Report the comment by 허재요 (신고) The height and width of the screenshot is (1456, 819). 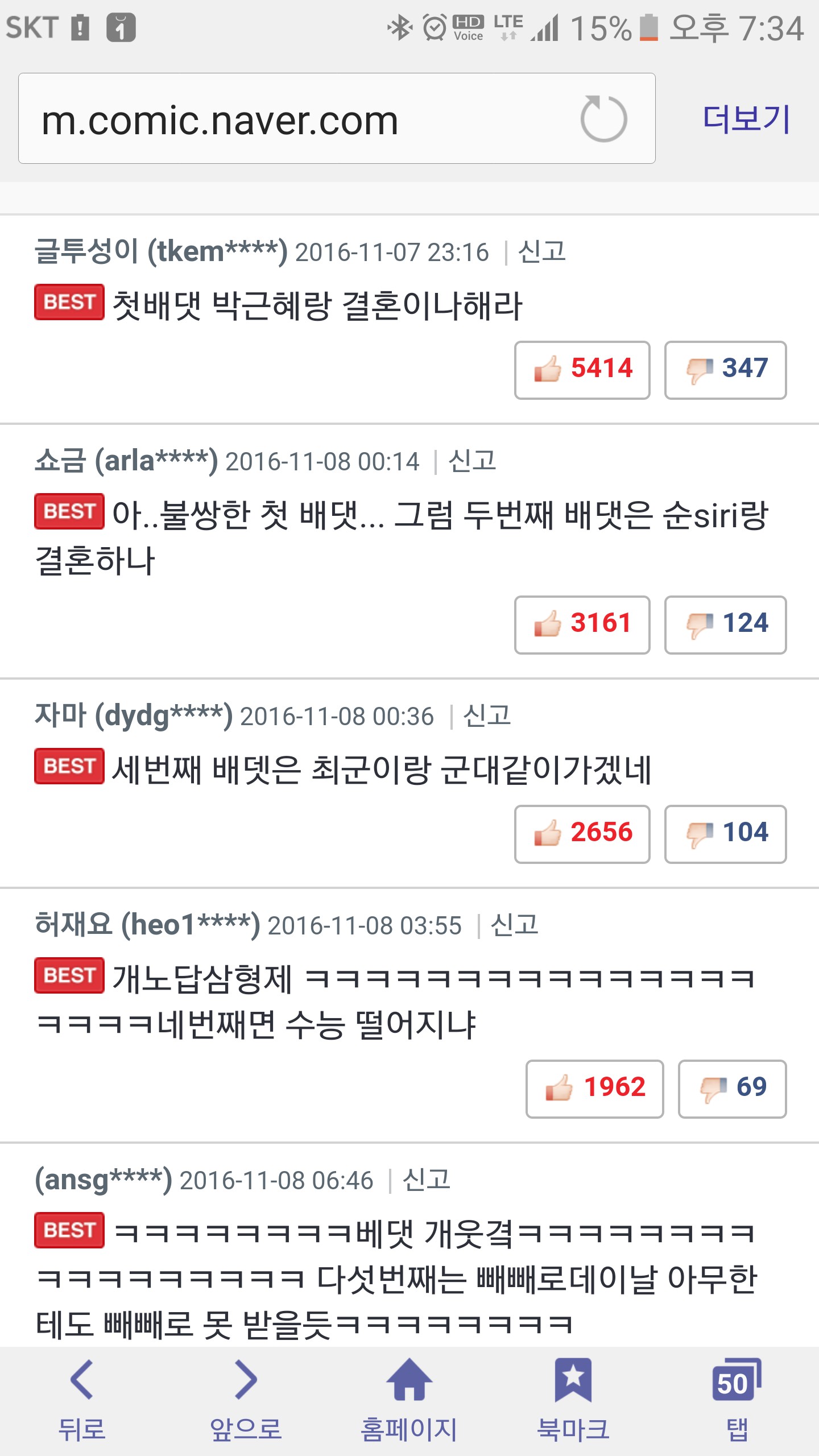514,925
